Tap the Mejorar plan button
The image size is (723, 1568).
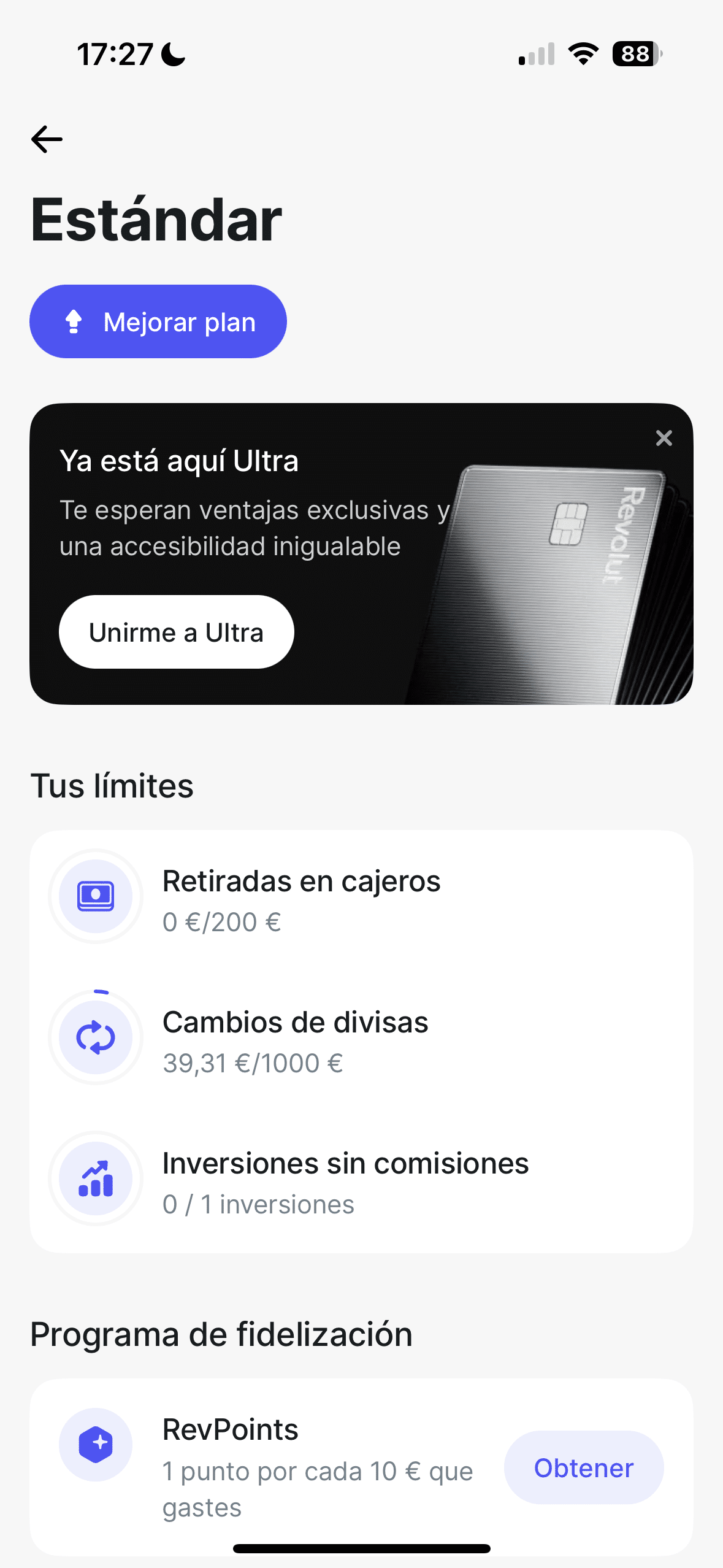tap(158, 321)
